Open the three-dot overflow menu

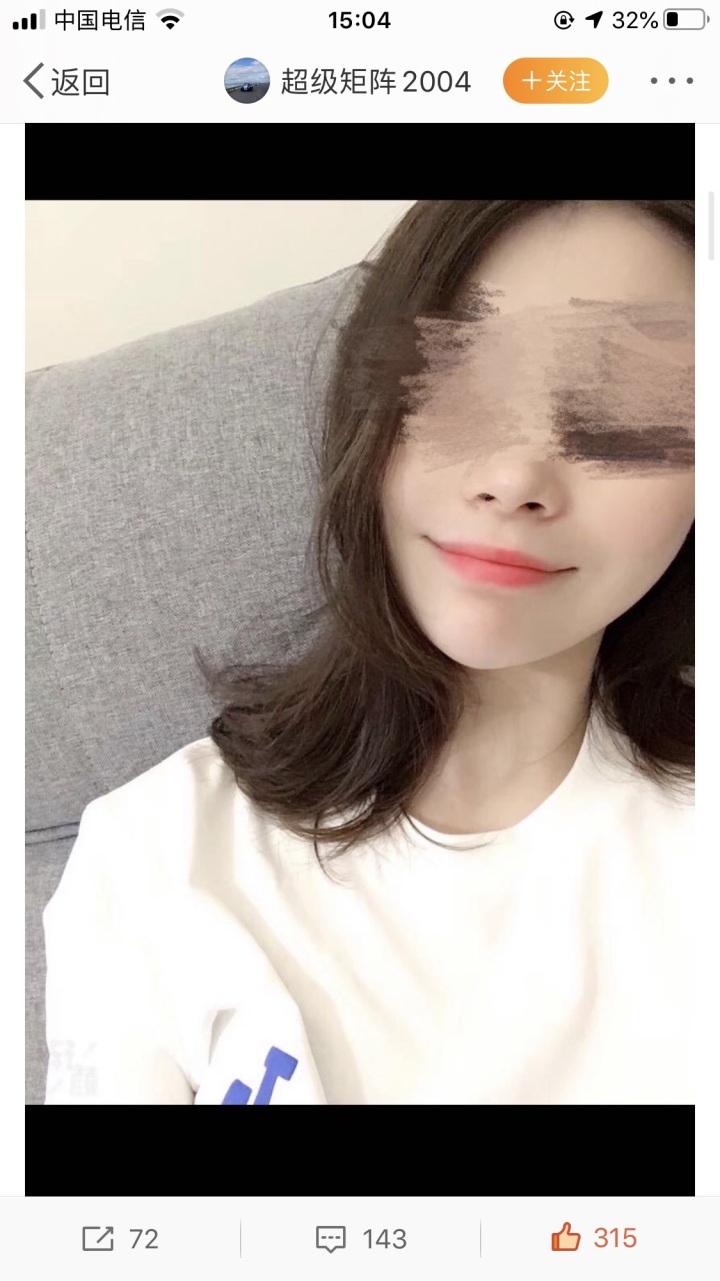(x=671, y=82)
